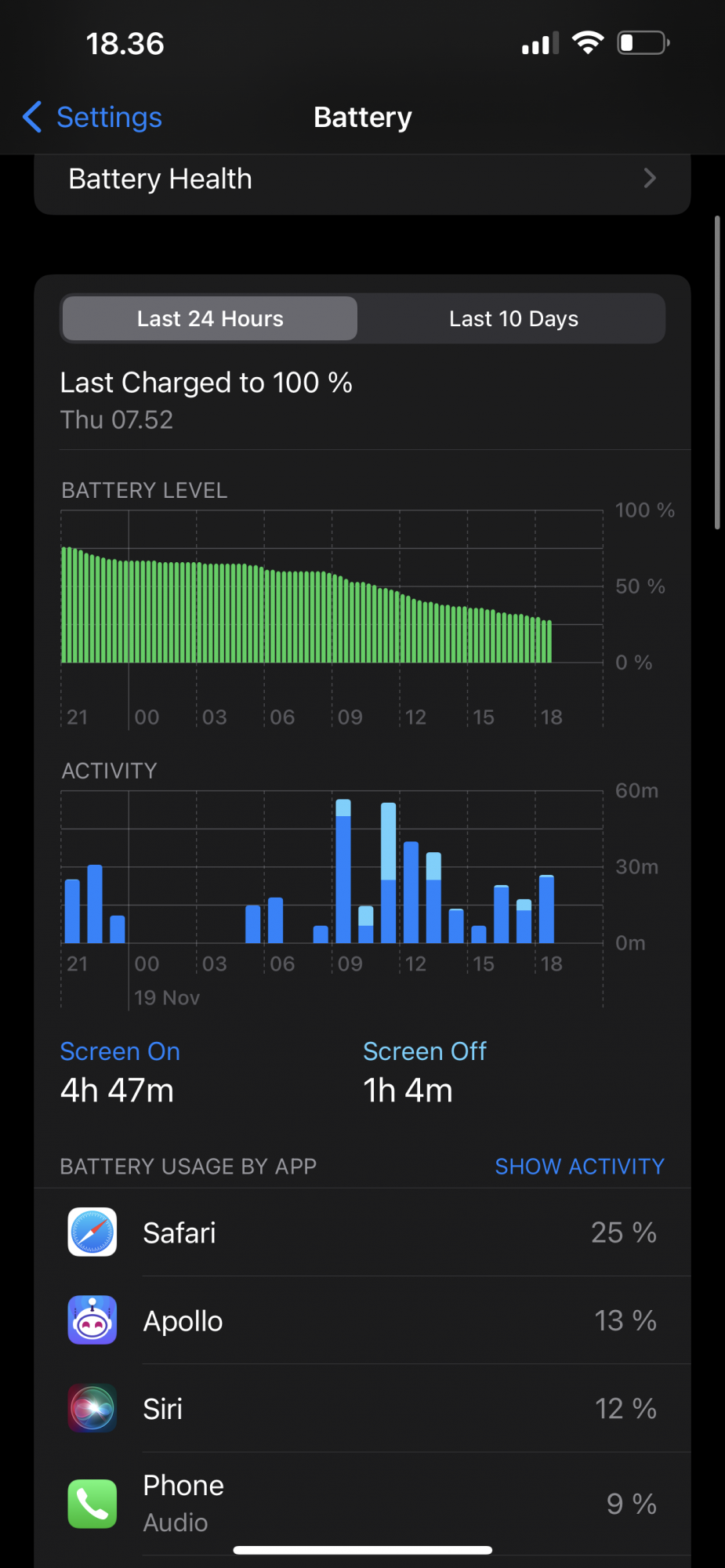
Task: Select the Apollo usage row
Action: (x=362, y=1321)
